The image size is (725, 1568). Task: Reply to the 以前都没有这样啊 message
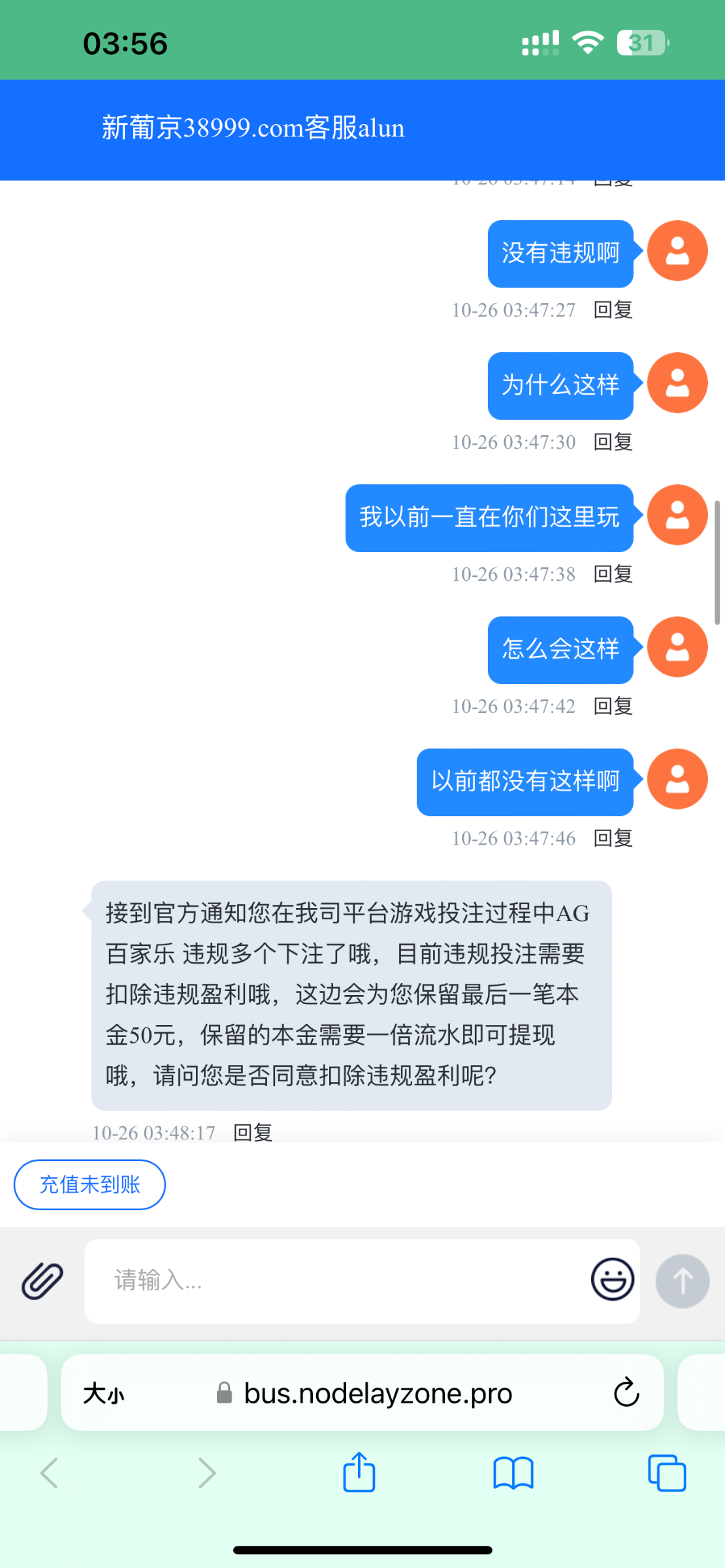coord(613,838)
